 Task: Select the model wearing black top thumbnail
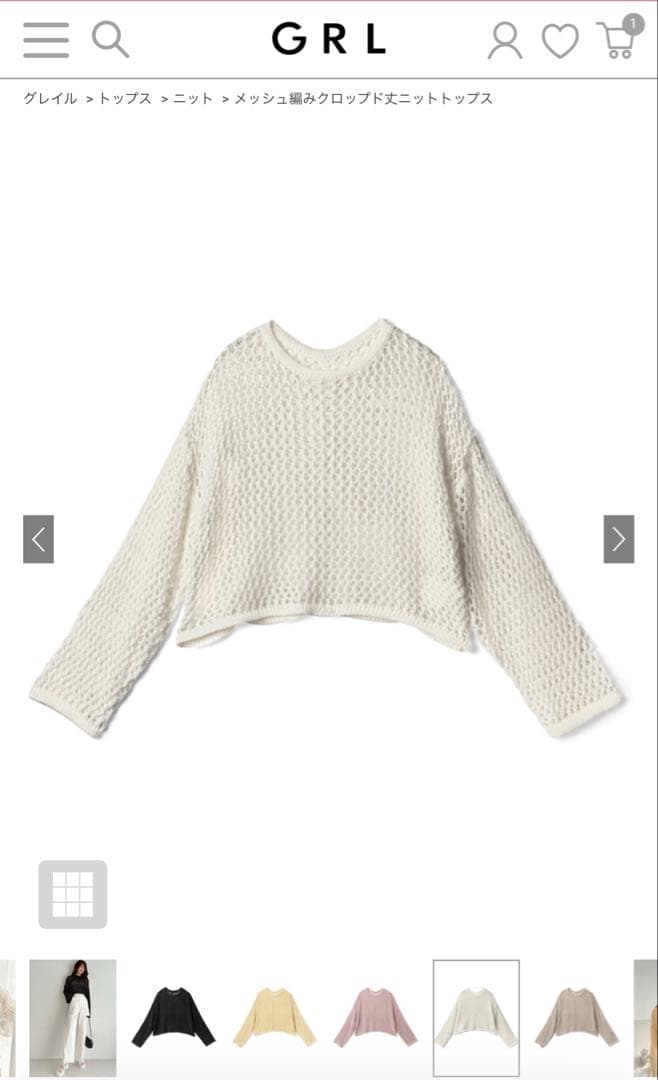point(73,1017)
